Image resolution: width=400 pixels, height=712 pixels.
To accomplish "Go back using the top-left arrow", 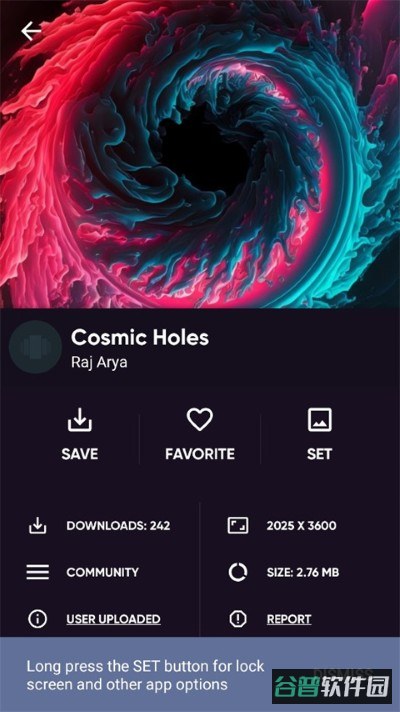I will pyautogui.click(x=31, y=31).
